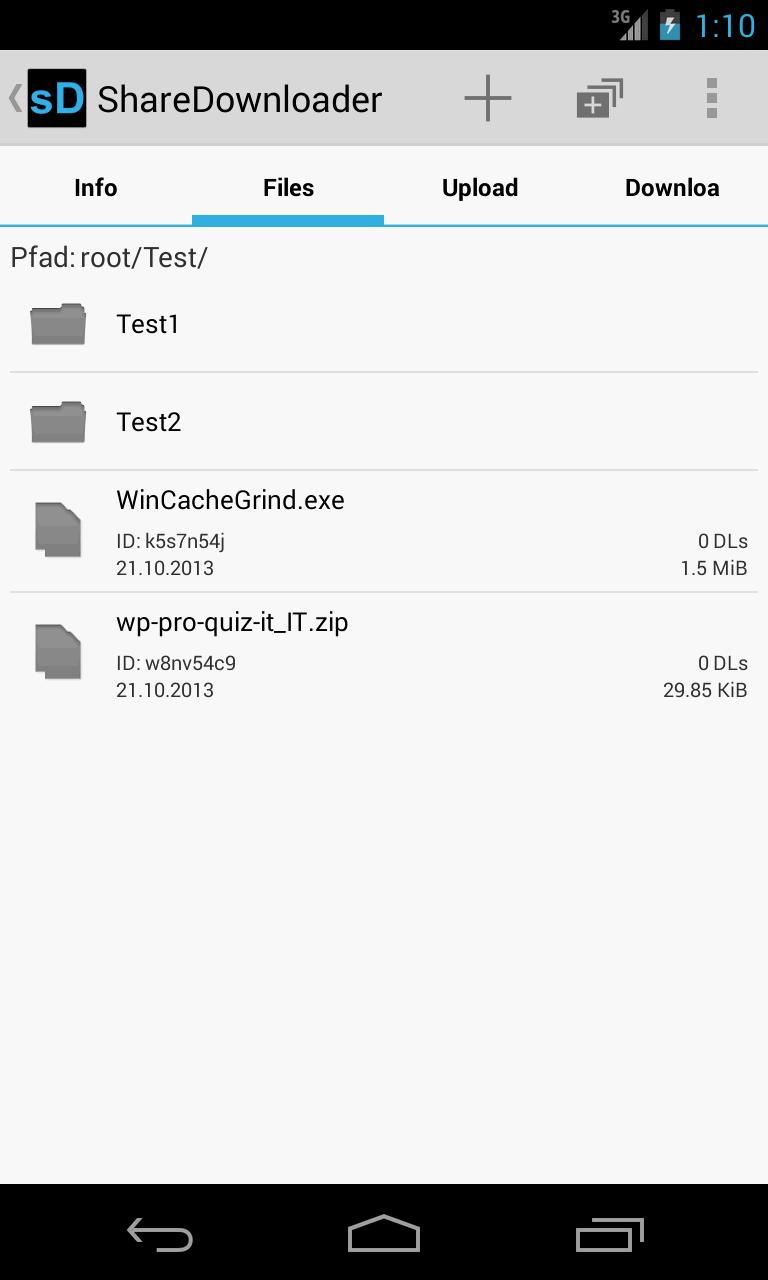Image resolution: width=768 pixels, height=1280 pixels.
Task: Tap the folder icon next to Test2
Action: [57, 421]
